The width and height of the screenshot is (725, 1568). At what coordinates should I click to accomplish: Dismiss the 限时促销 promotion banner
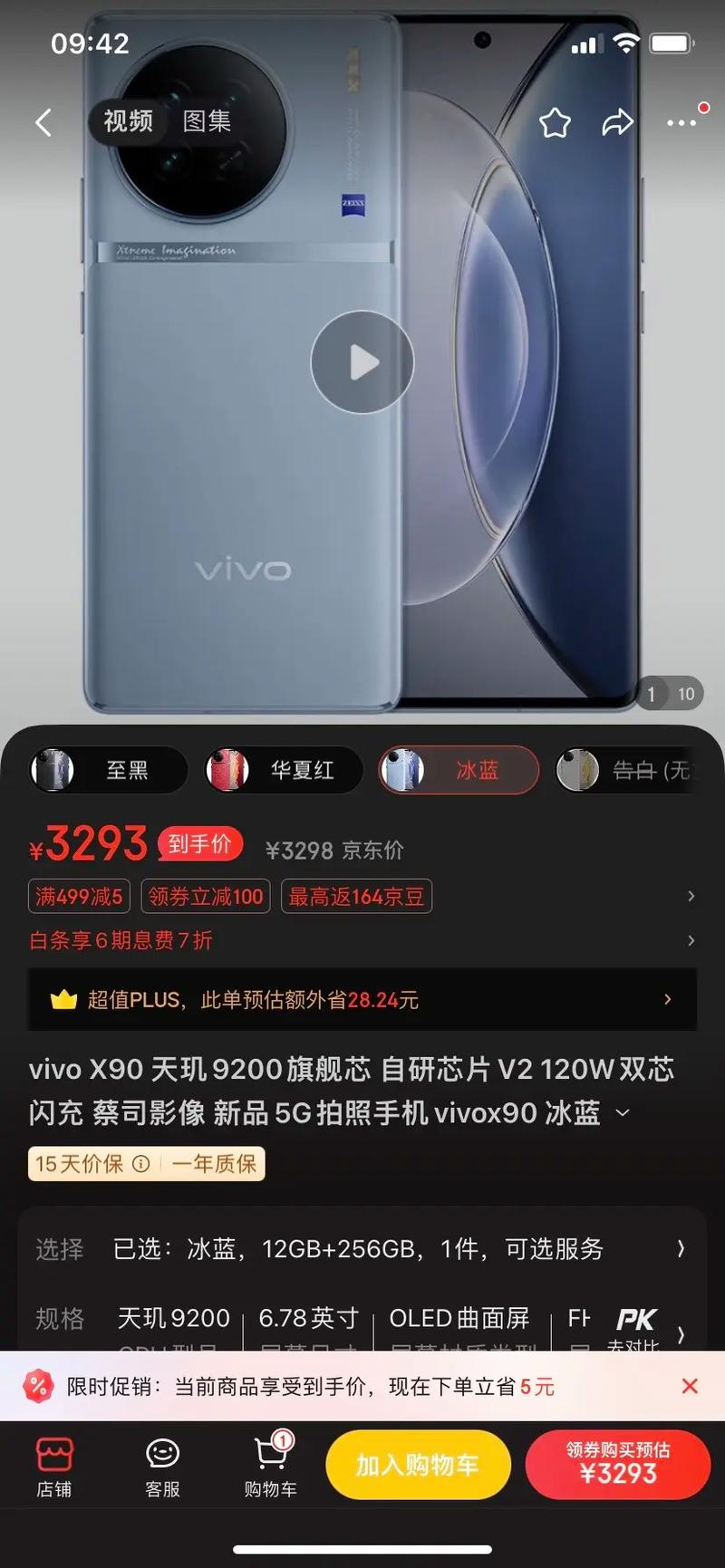[690, 1385]
